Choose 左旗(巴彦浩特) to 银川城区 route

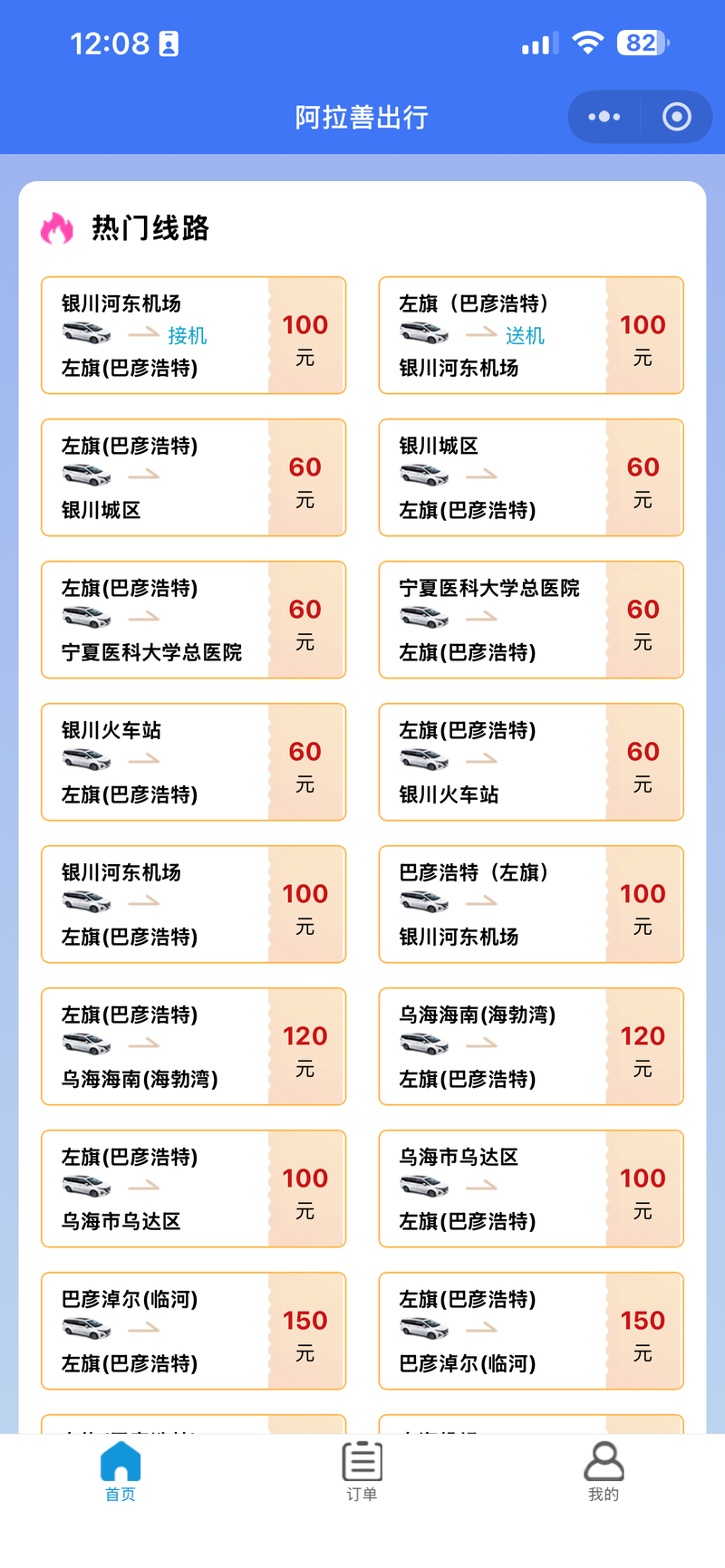point(194,477)
